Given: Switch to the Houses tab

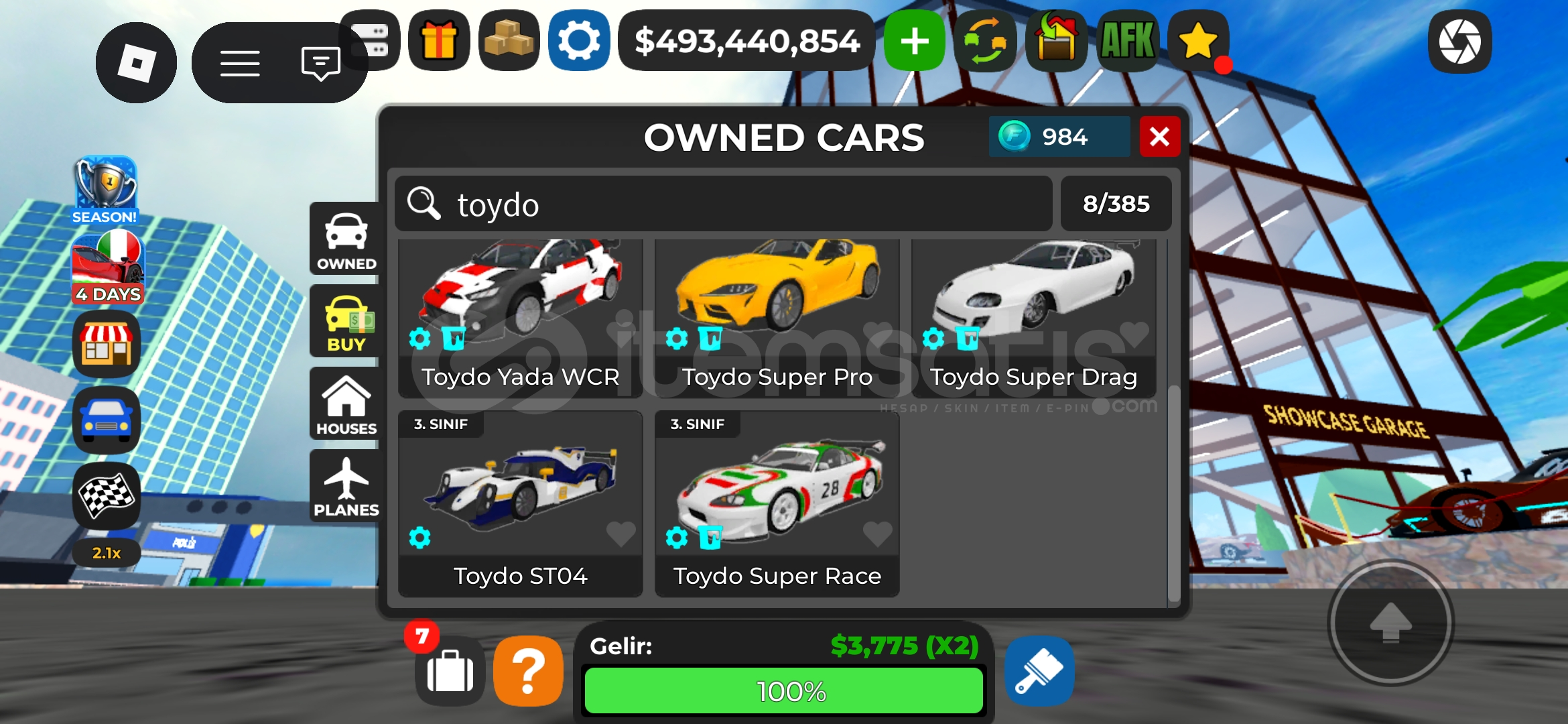Looking at the screenshot, I should pyautogui.click(x=346, y=404).
